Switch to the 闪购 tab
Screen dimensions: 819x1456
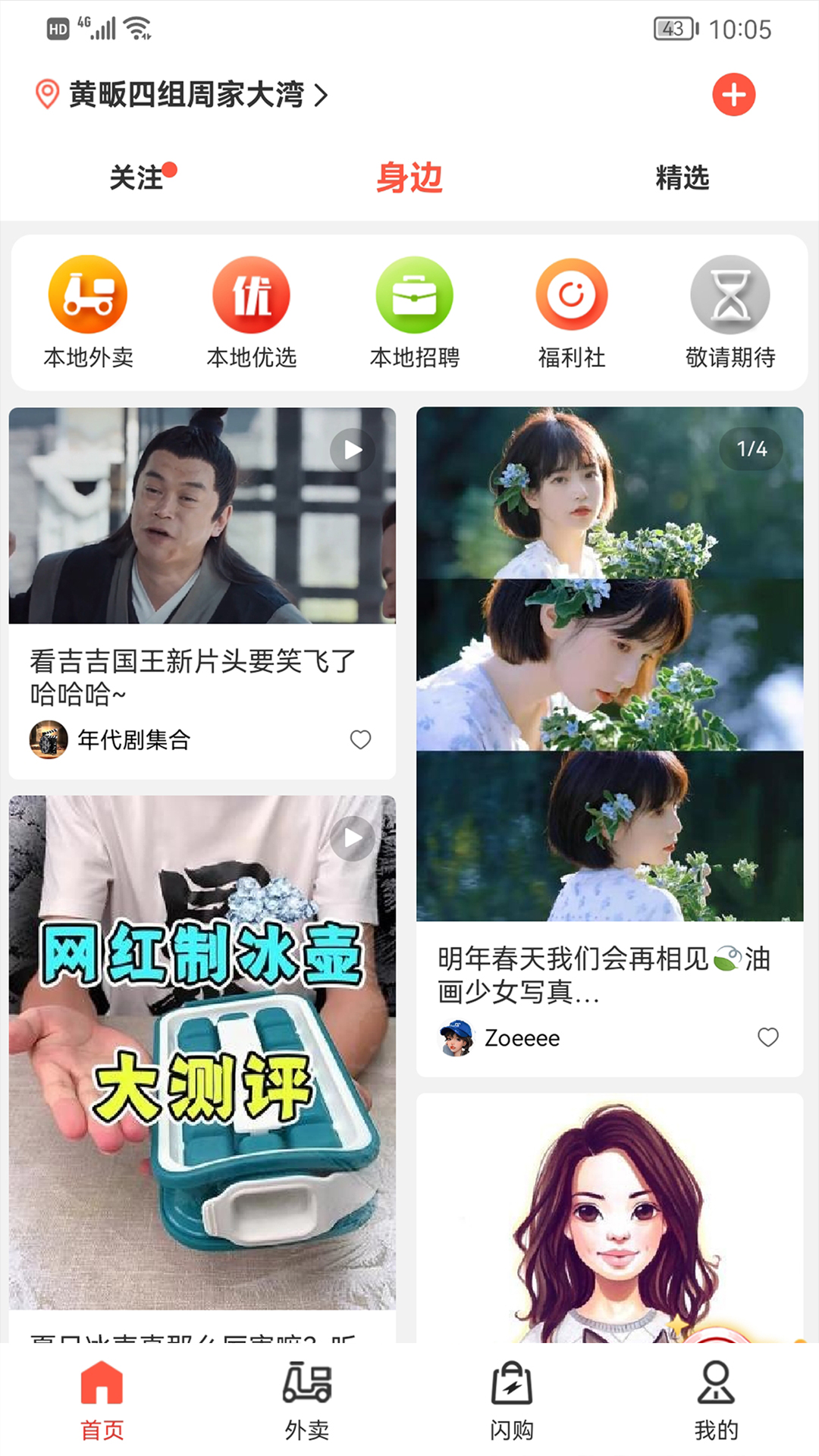pyautogui.click(x=512, y=1400)
